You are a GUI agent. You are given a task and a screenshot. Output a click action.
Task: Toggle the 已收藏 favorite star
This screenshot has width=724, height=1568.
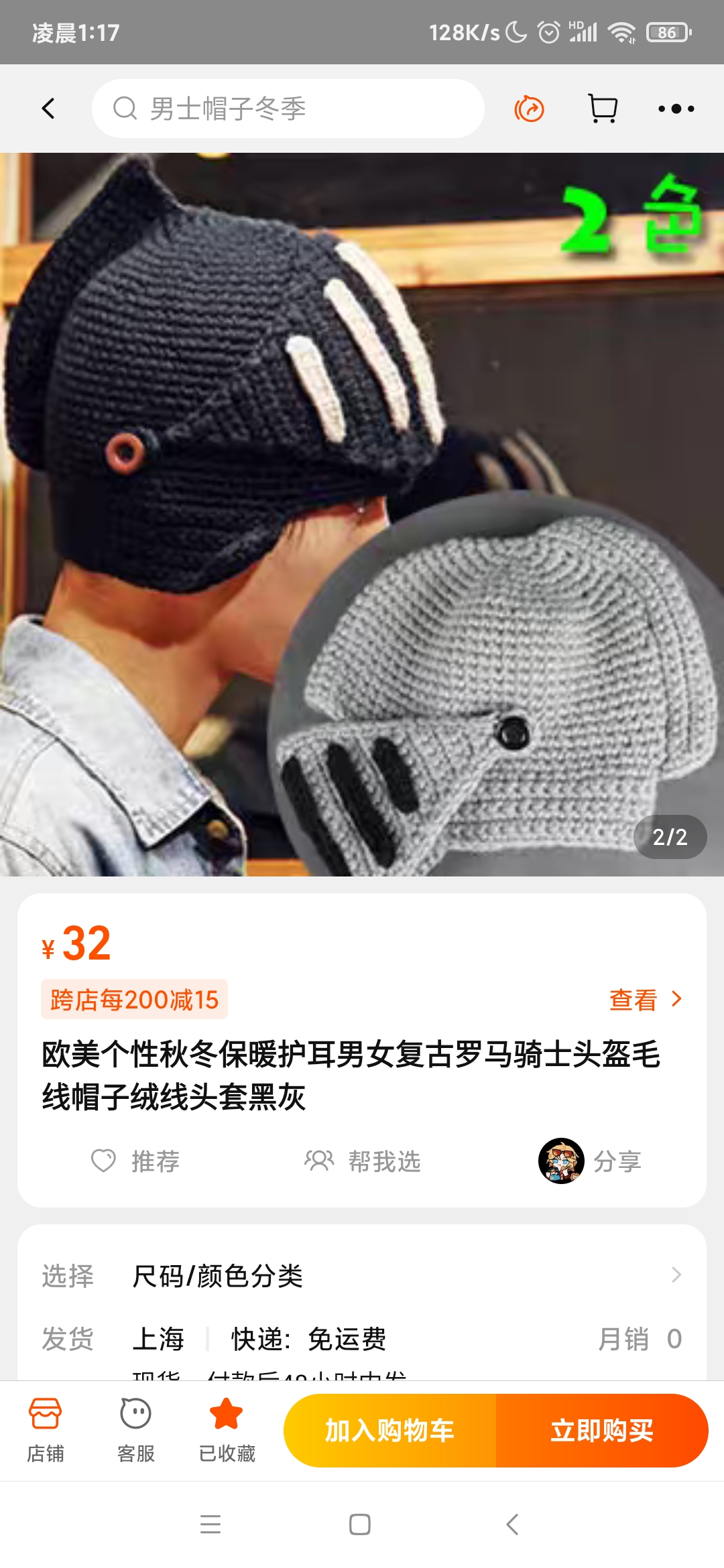pyautogui.click(x=227, y=1430)
